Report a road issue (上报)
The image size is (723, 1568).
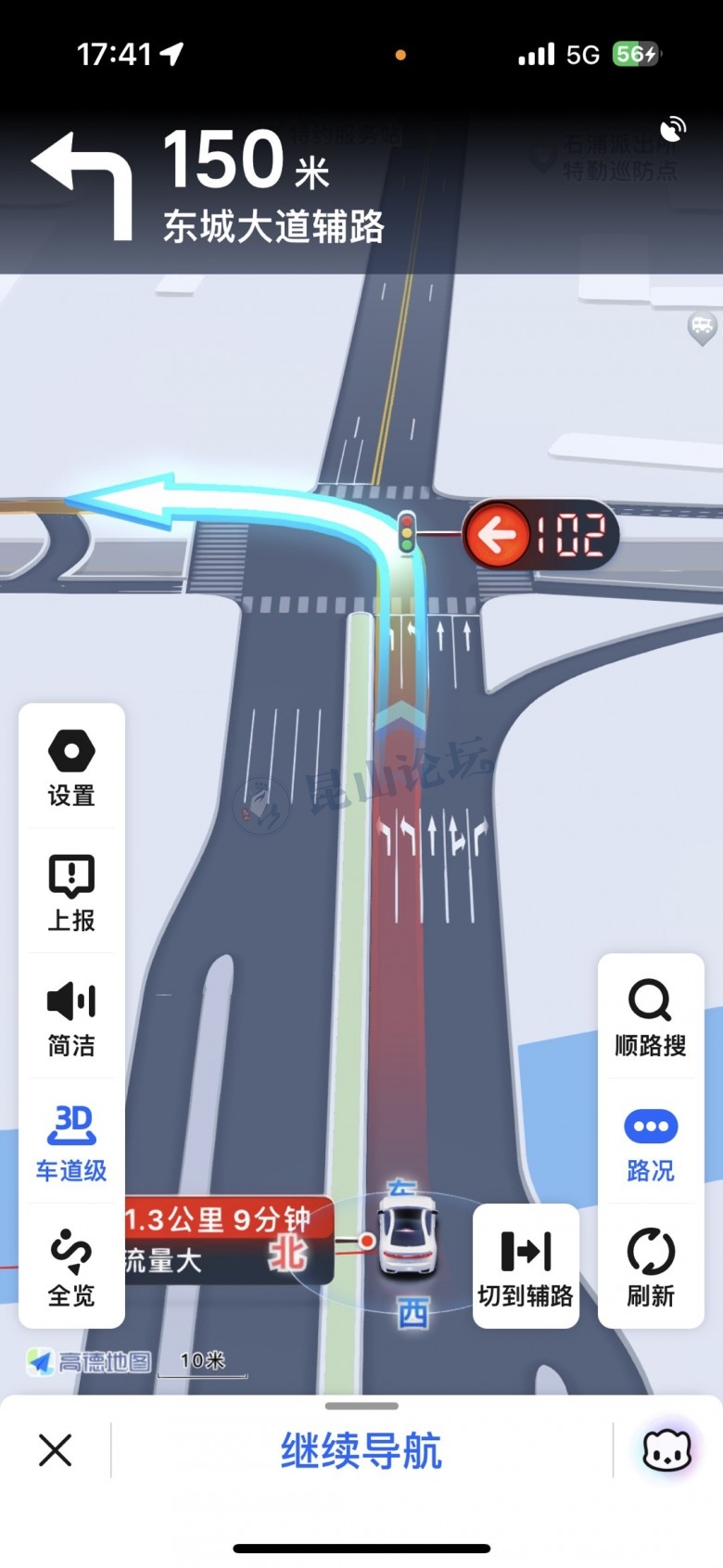click(x=71, y=892)
